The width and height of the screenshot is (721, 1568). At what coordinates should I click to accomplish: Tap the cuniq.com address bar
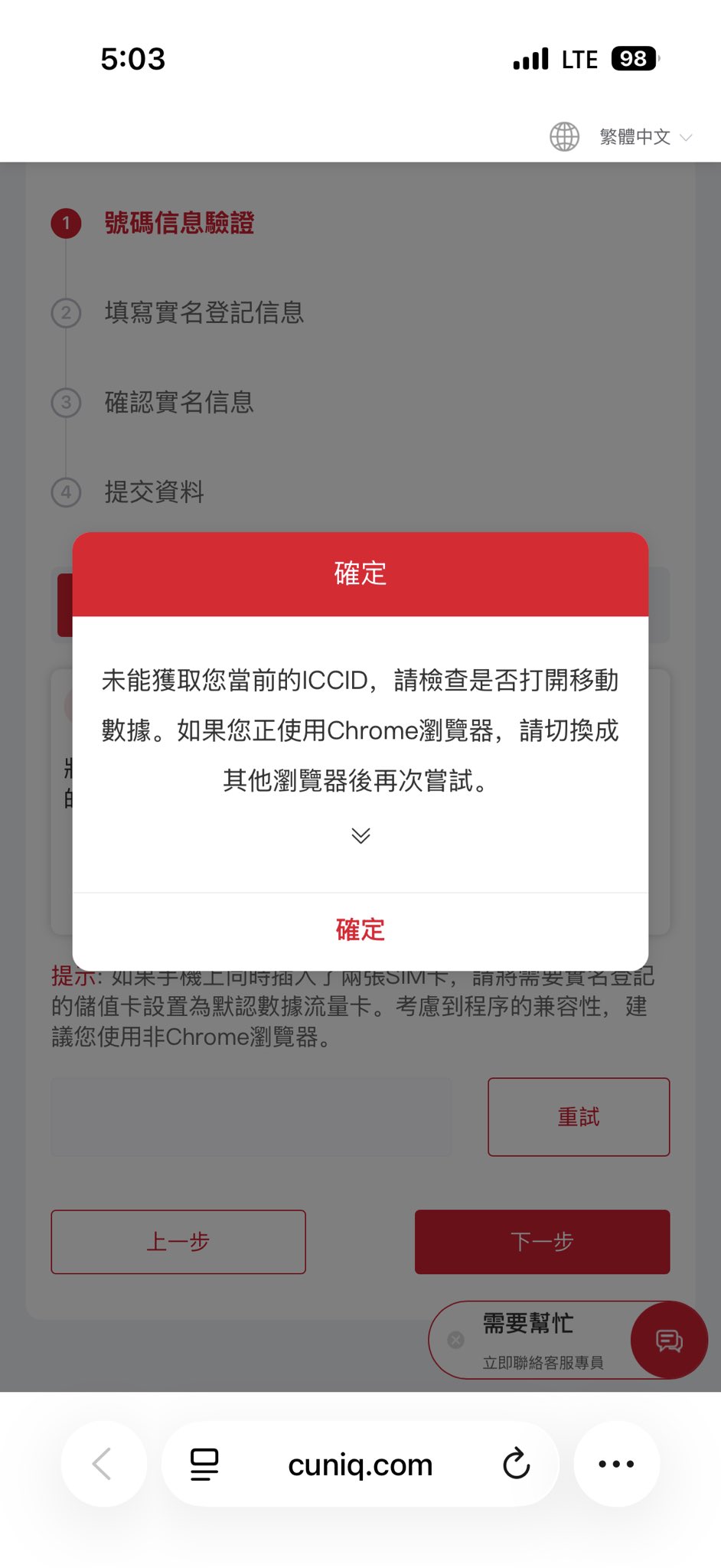(360, 1464)
